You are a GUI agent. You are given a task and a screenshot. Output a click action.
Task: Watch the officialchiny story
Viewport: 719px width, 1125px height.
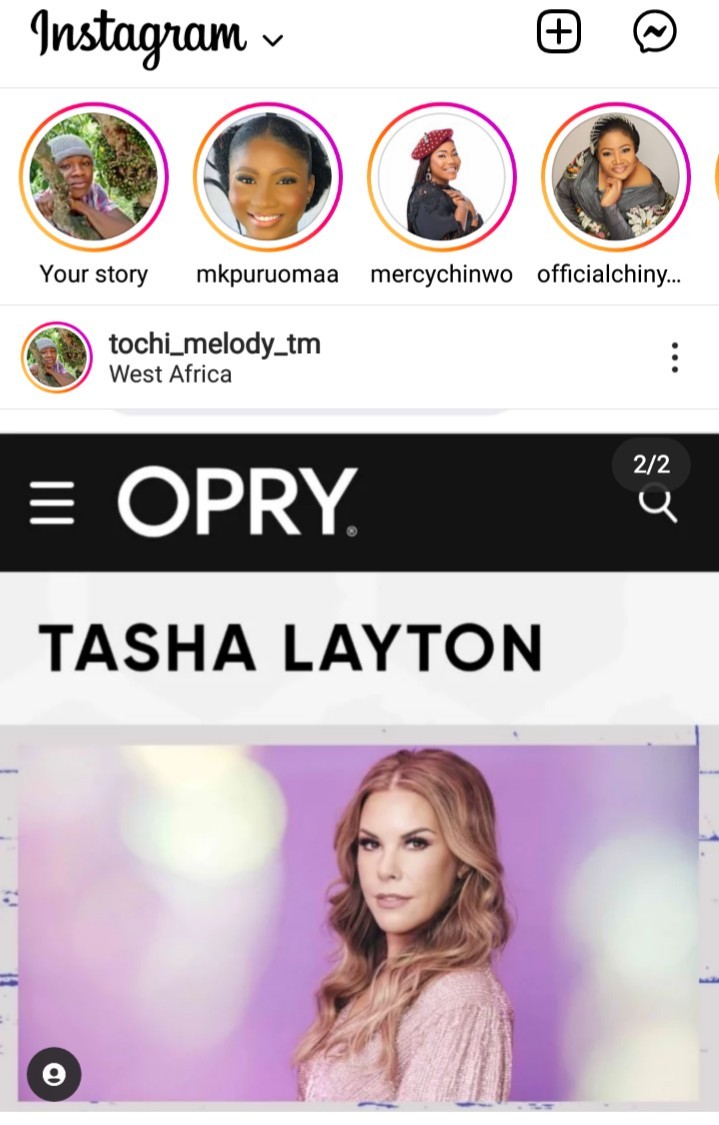(x=615, y=177)
